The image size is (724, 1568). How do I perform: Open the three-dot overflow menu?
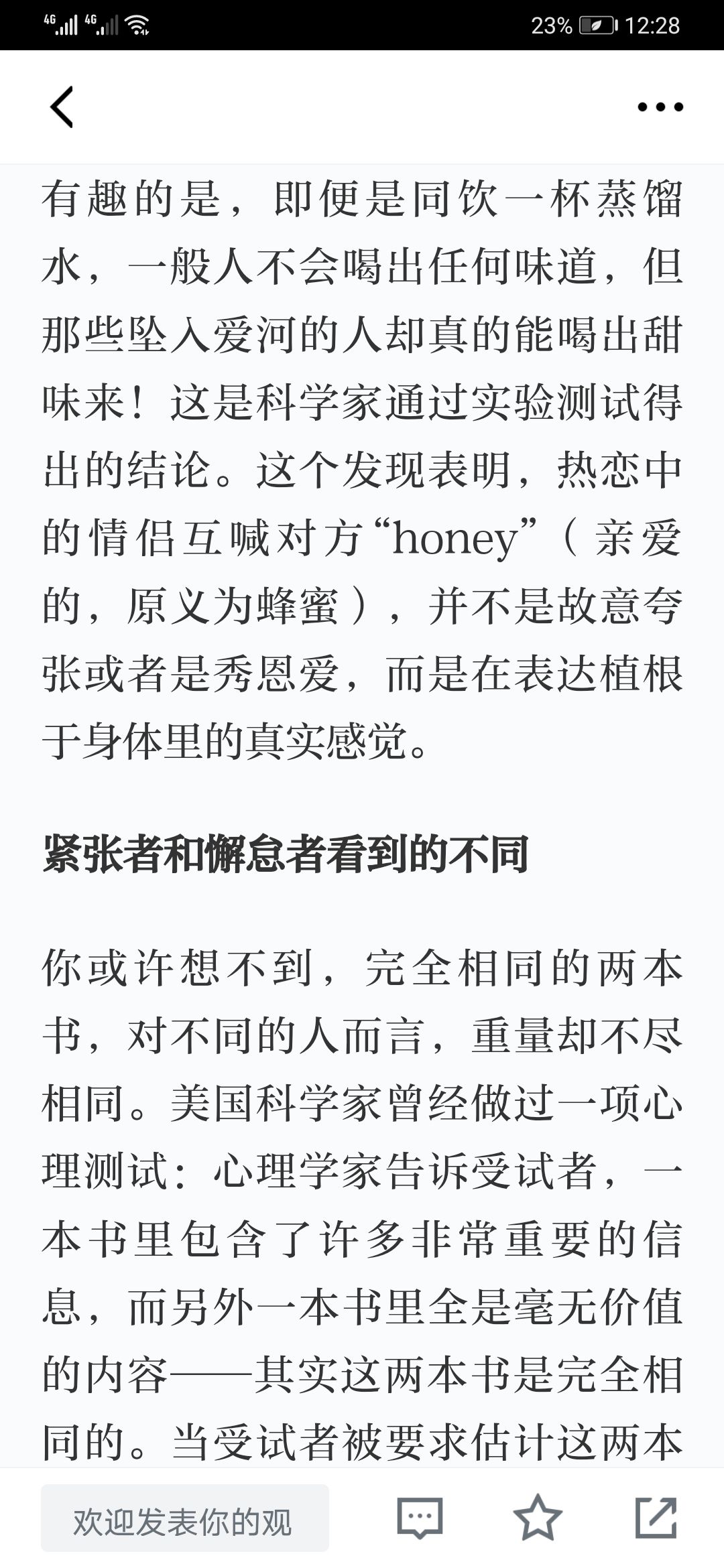pyautogui.click(x=660, y=107)
